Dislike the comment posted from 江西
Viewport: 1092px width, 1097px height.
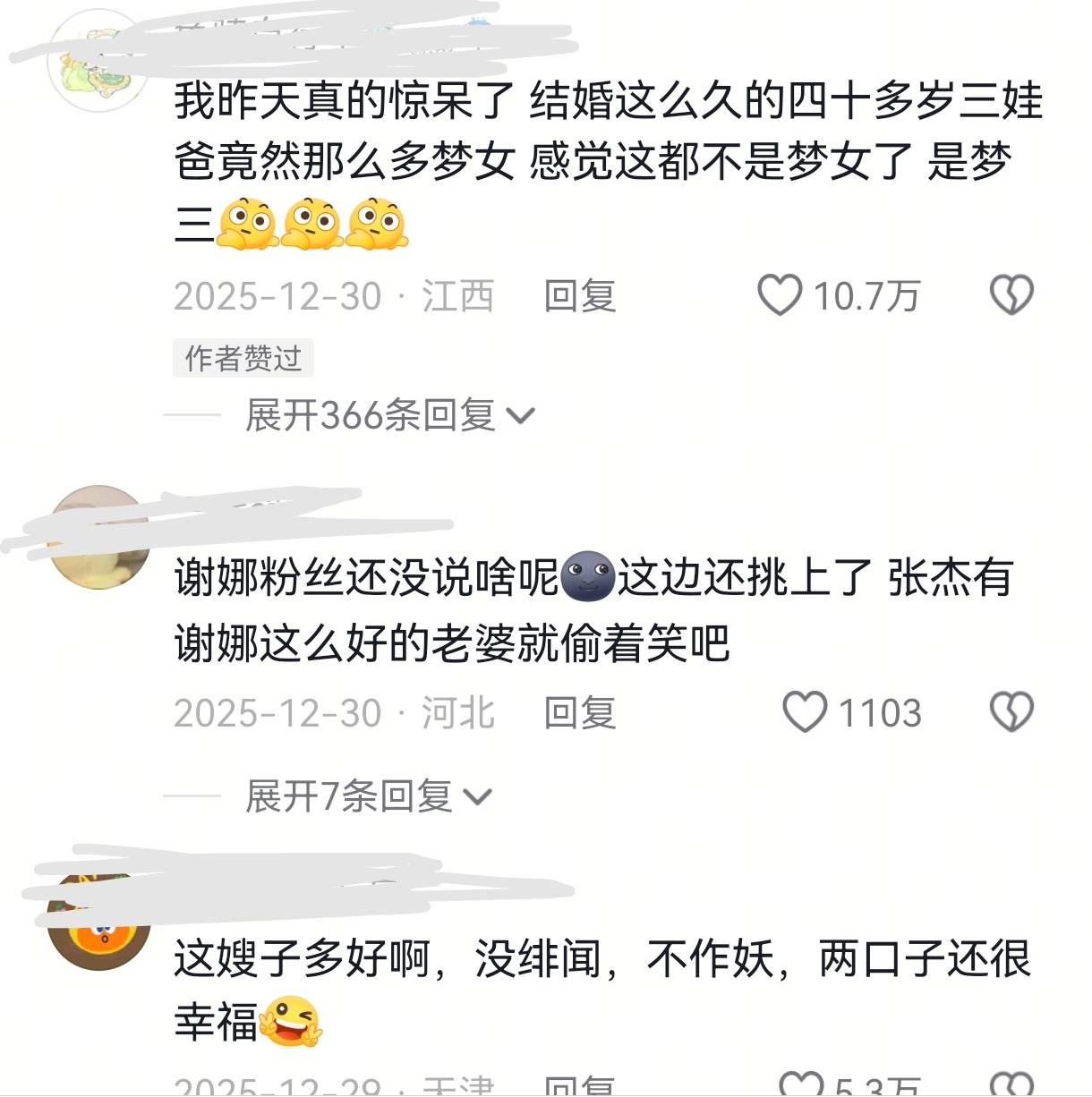1011,295
